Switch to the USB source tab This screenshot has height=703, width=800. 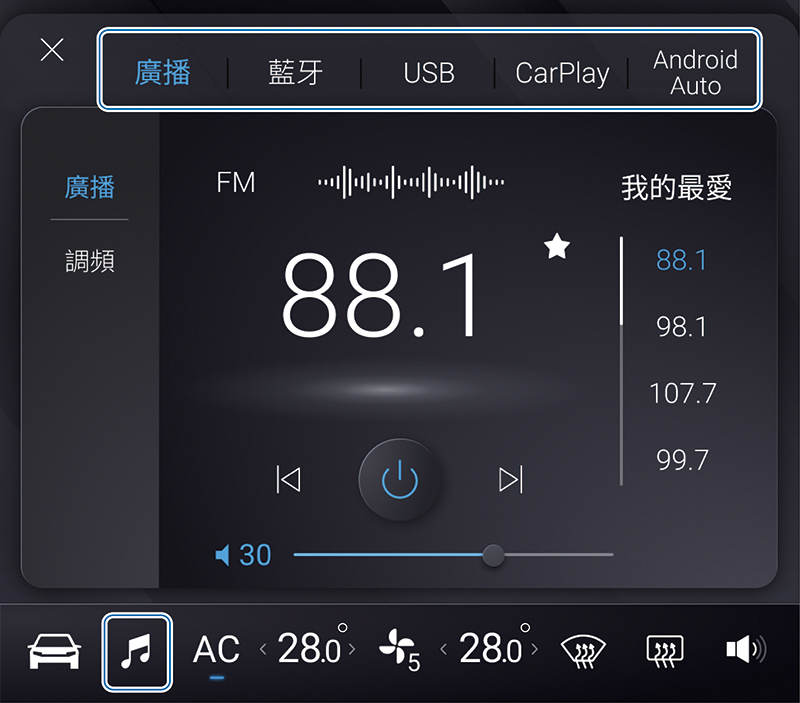(429, 73)
